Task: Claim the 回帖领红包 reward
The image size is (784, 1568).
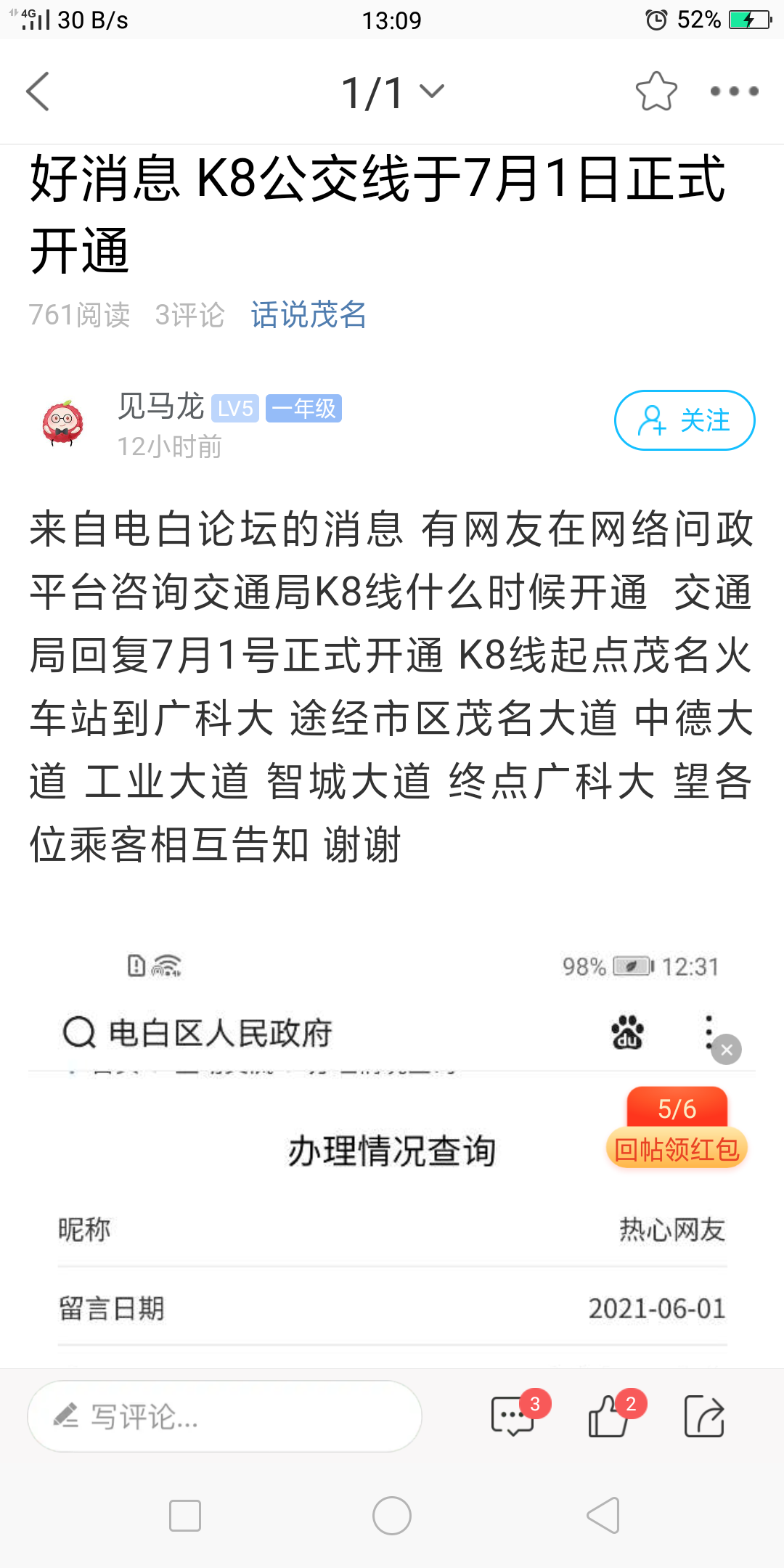Action: tap(677, 1148)
